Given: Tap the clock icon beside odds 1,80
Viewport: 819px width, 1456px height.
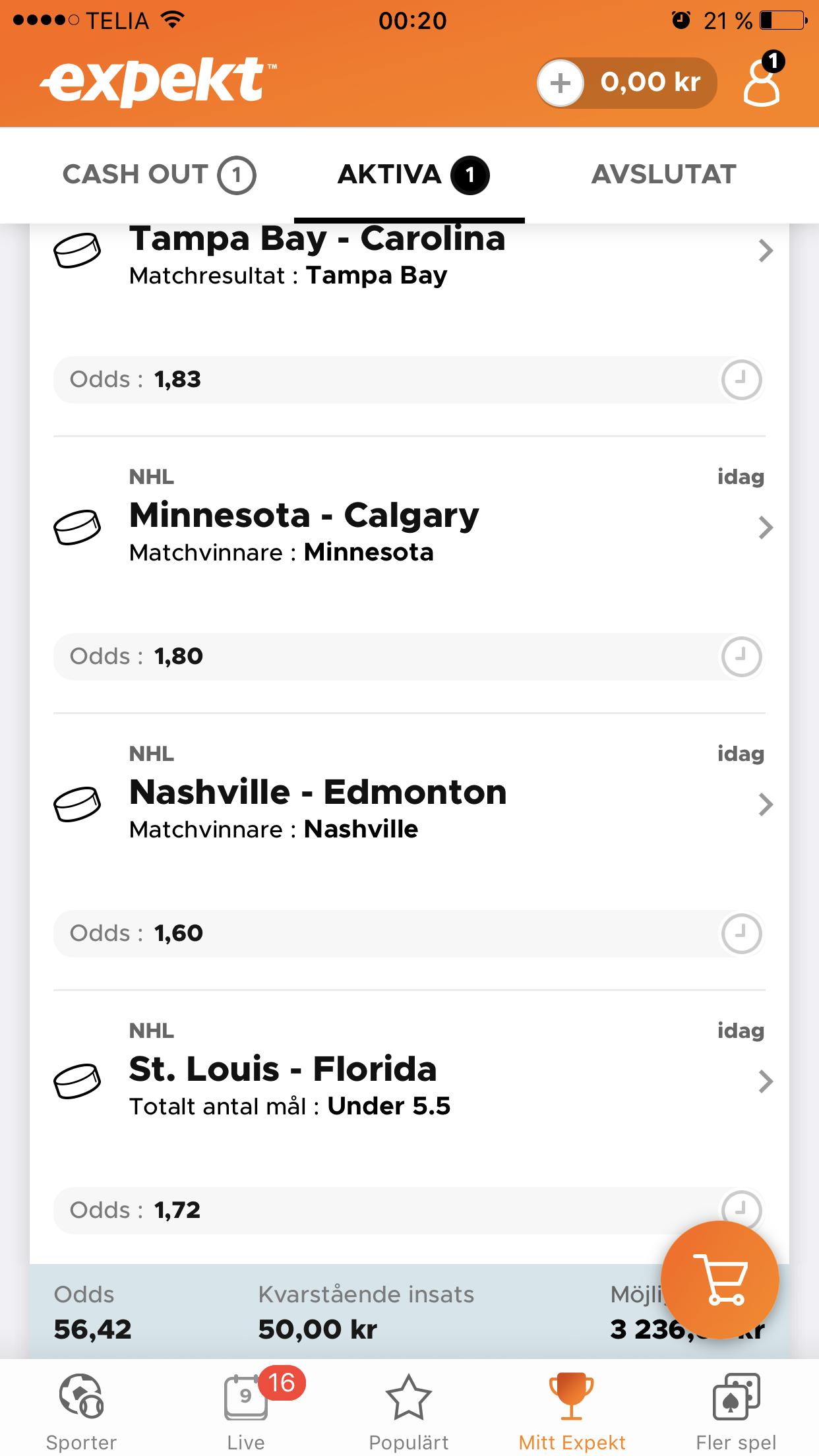Looking at the screenshot, I should click(x=741, y=657).
